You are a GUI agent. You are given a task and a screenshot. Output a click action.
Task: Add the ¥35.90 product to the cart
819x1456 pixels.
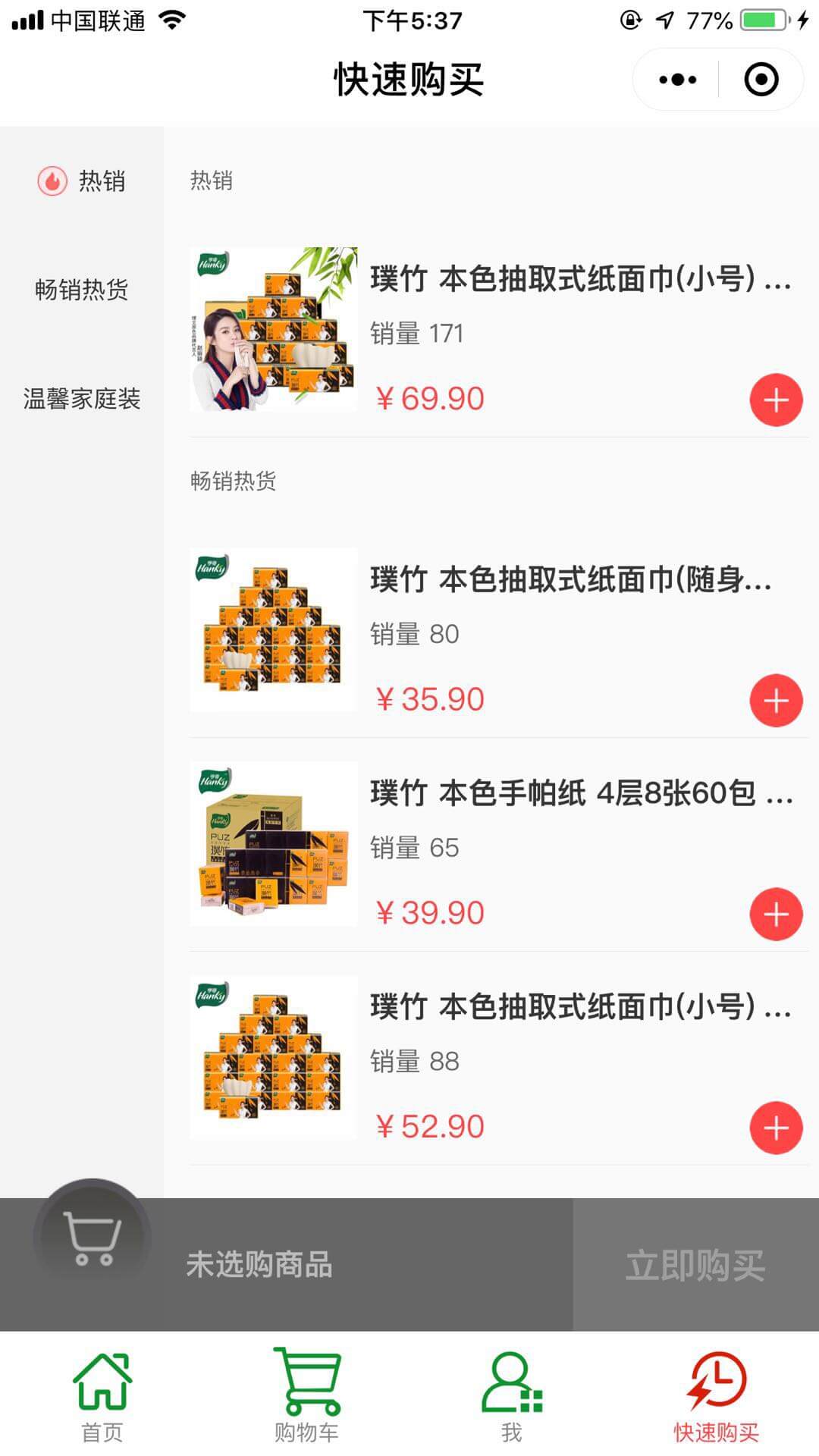[776, 701]
